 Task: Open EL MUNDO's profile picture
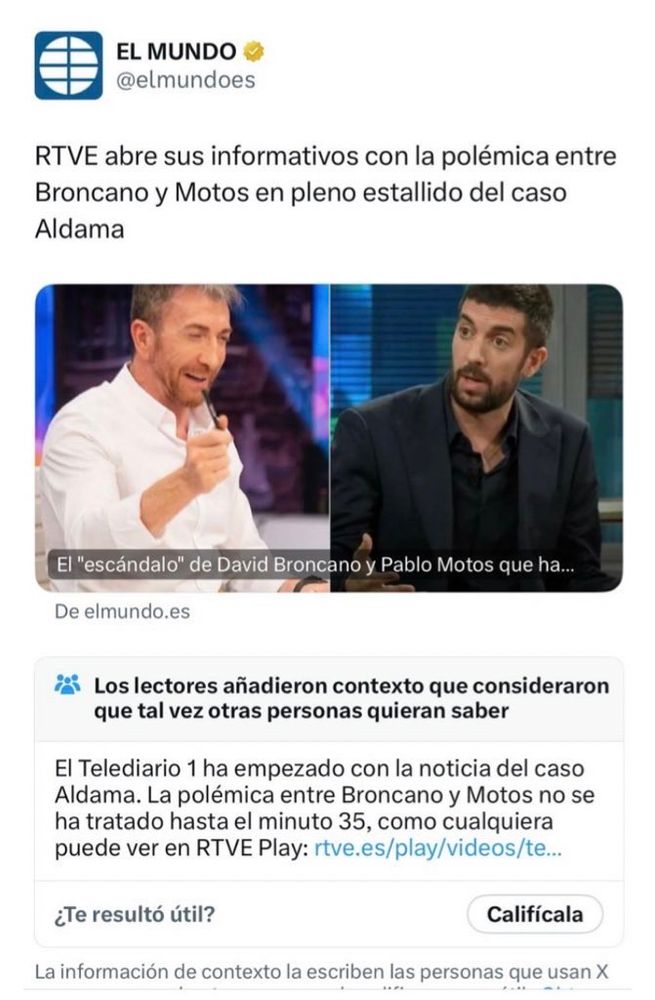68,65
